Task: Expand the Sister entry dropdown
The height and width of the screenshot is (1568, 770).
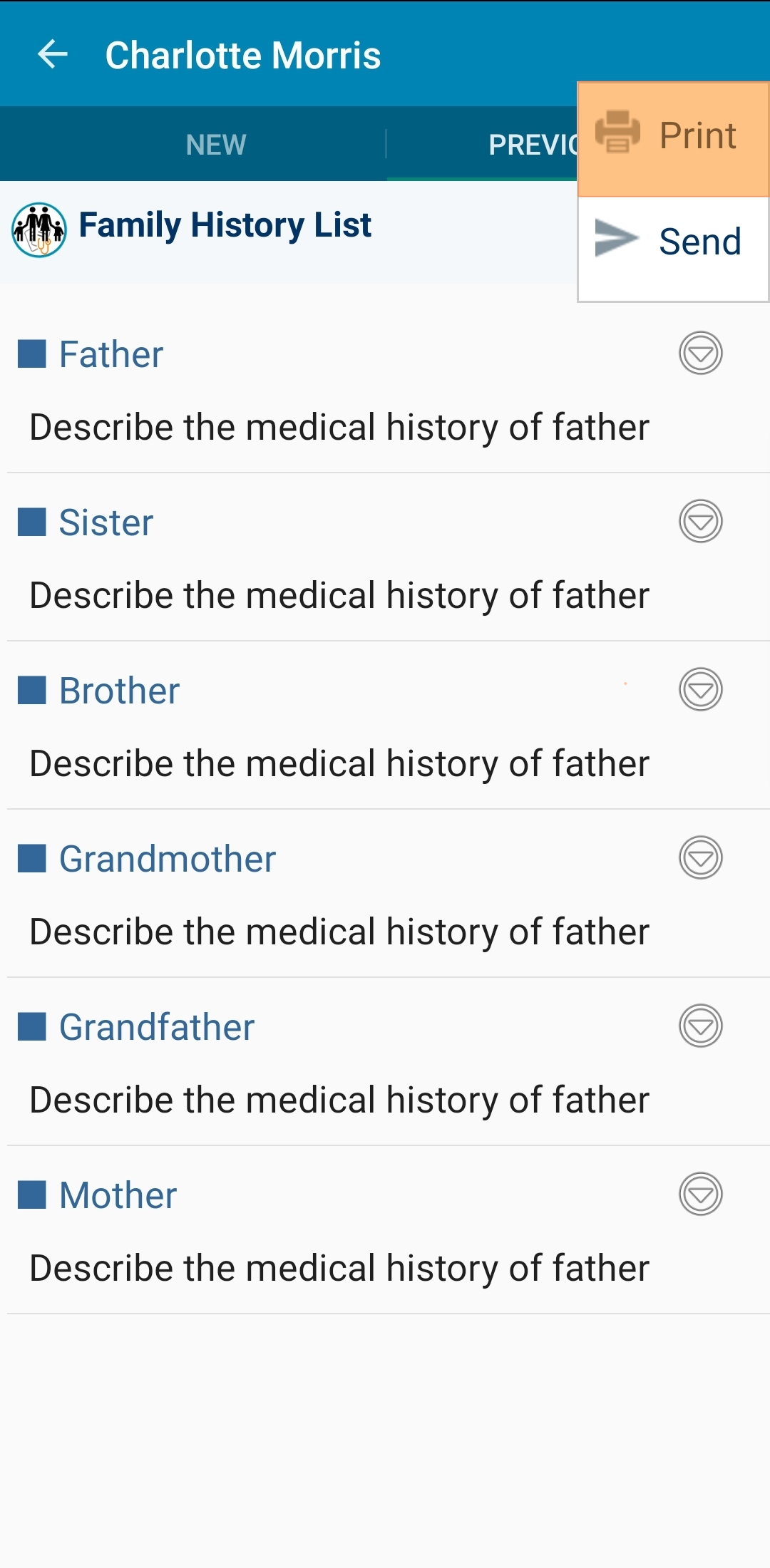Action: [x=700, y=521]
